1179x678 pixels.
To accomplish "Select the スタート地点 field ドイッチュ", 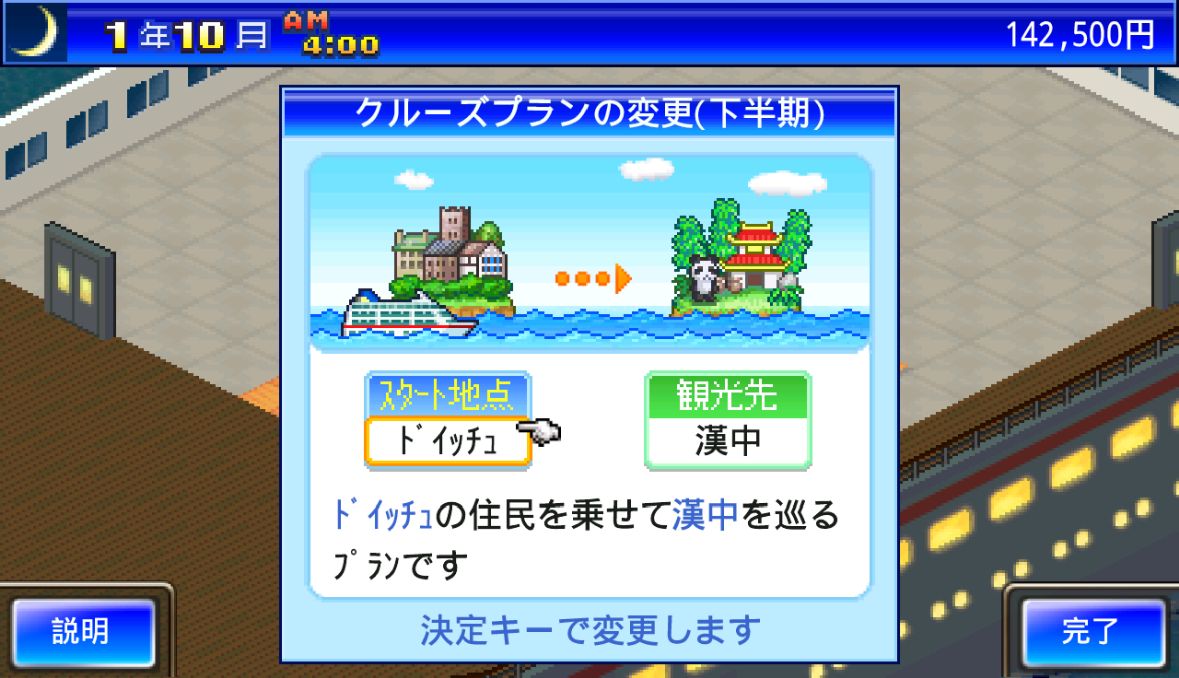I will (446, 441).
